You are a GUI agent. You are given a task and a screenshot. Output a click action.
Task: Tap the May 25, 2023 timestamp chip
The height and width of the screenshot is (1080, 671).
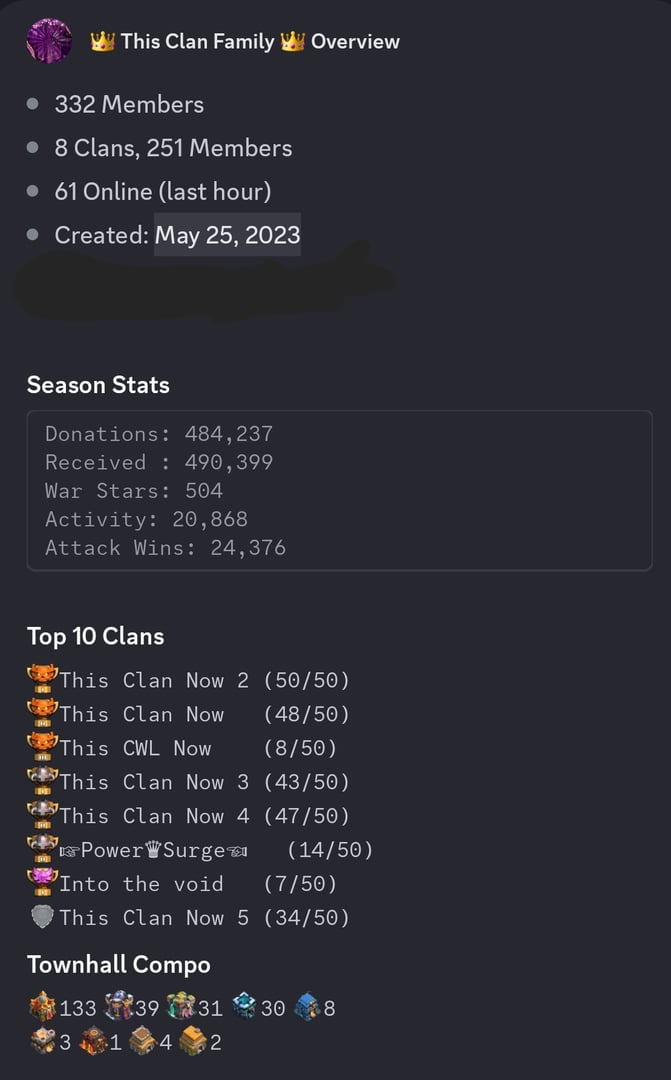[227, 235]
